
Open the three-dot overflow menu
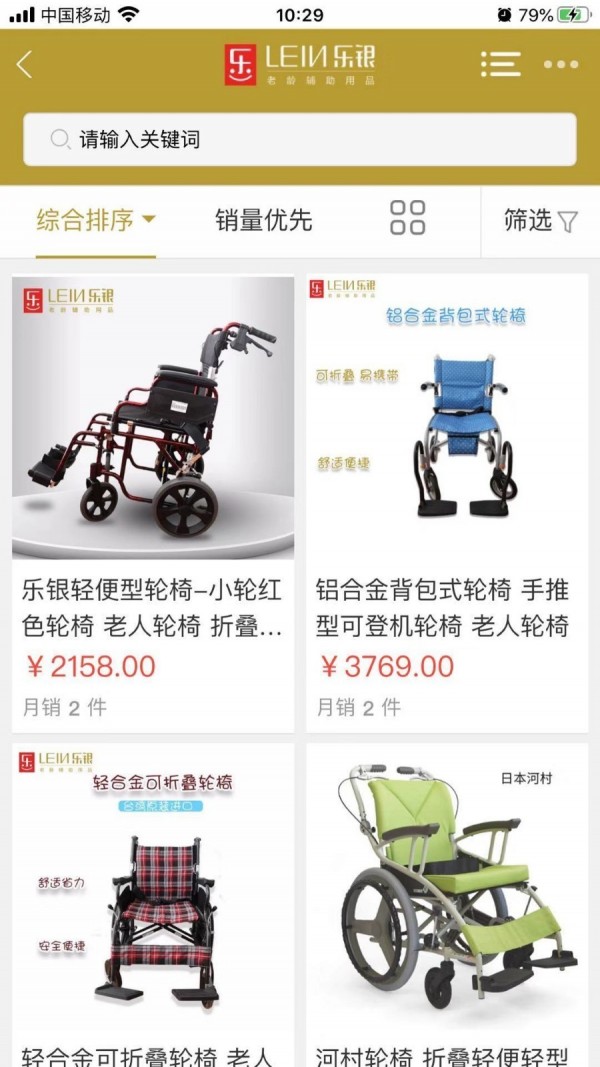pyautogui.click(x=560, y=64)
